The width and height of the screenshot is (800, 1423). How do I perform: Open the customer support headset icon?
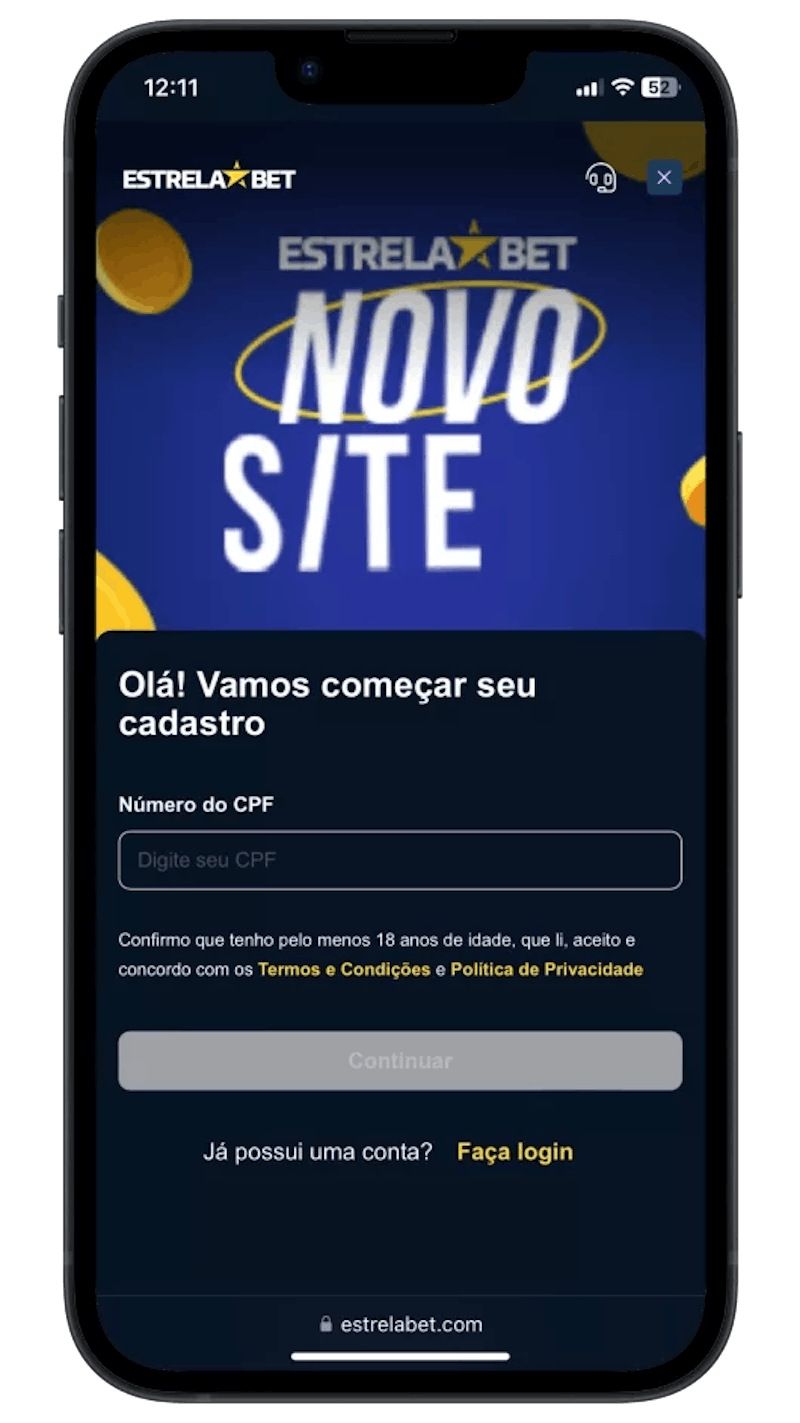click(x=600, y=179)
